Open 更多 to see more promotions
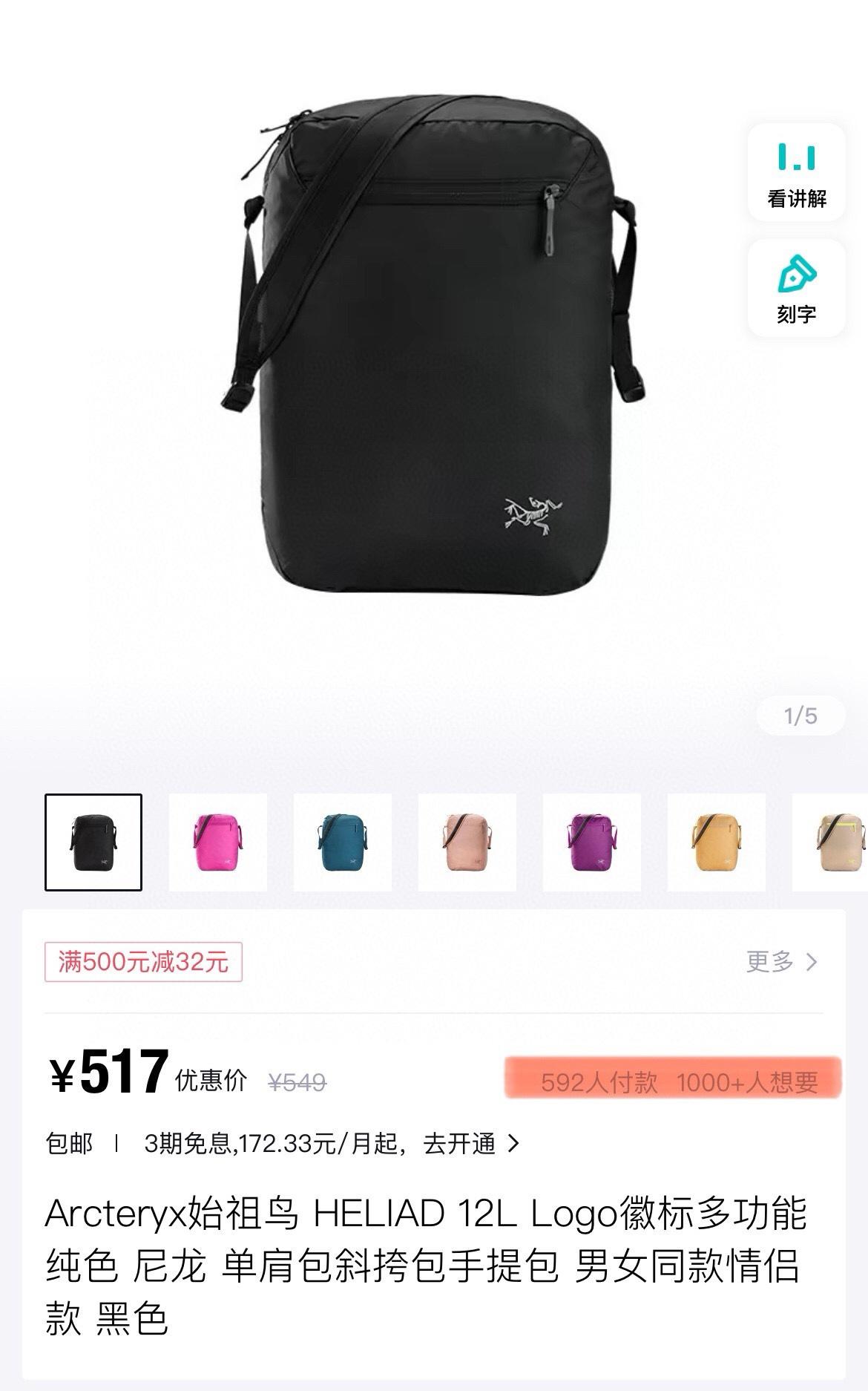Viewport: 868px width, 1391px height. [x=782, y=962]
